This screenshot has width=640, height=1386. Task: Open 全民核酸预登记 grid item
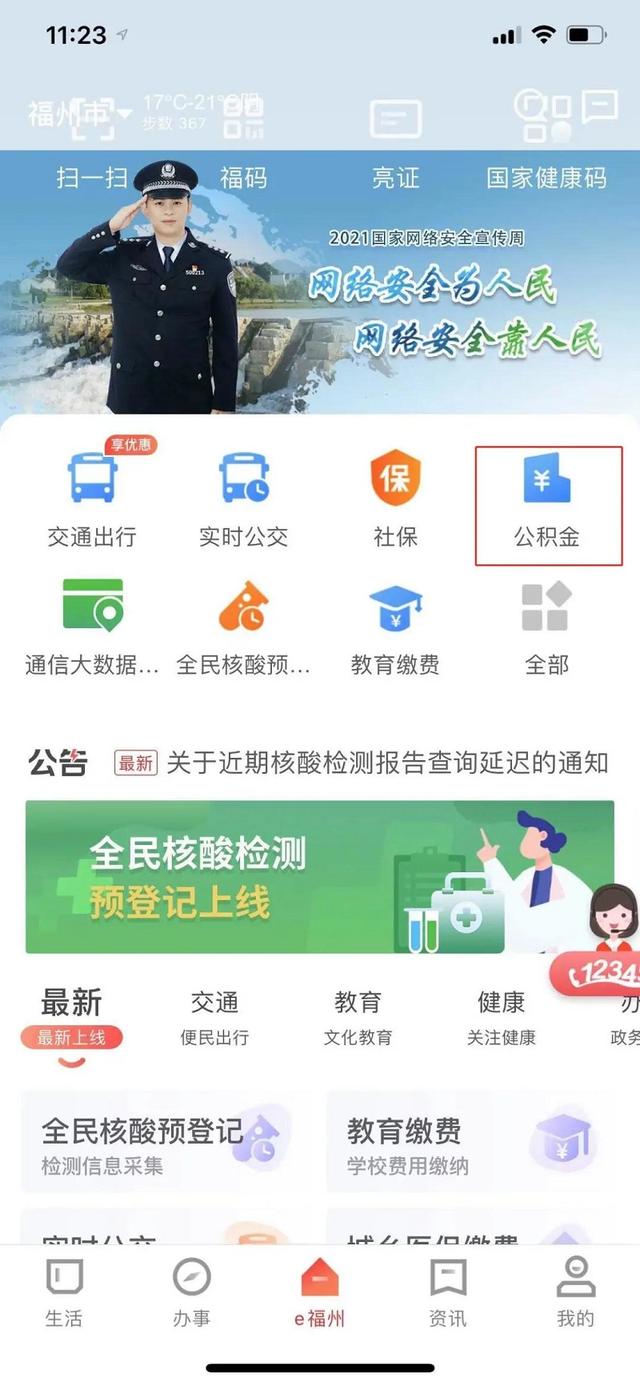243,627
